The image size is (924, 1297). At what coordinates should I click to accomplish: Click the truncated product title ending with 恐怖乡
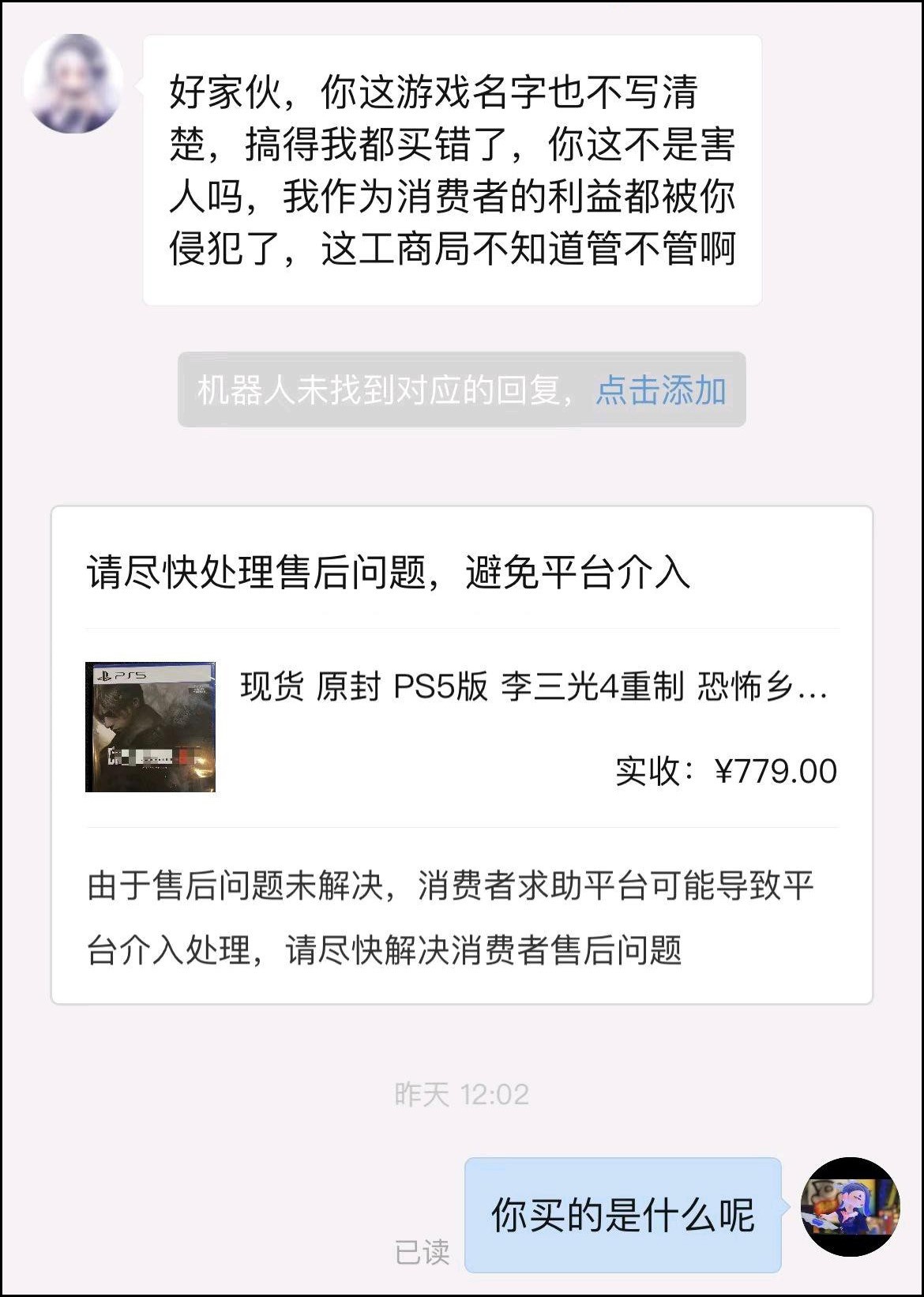[x=529, y=691]
